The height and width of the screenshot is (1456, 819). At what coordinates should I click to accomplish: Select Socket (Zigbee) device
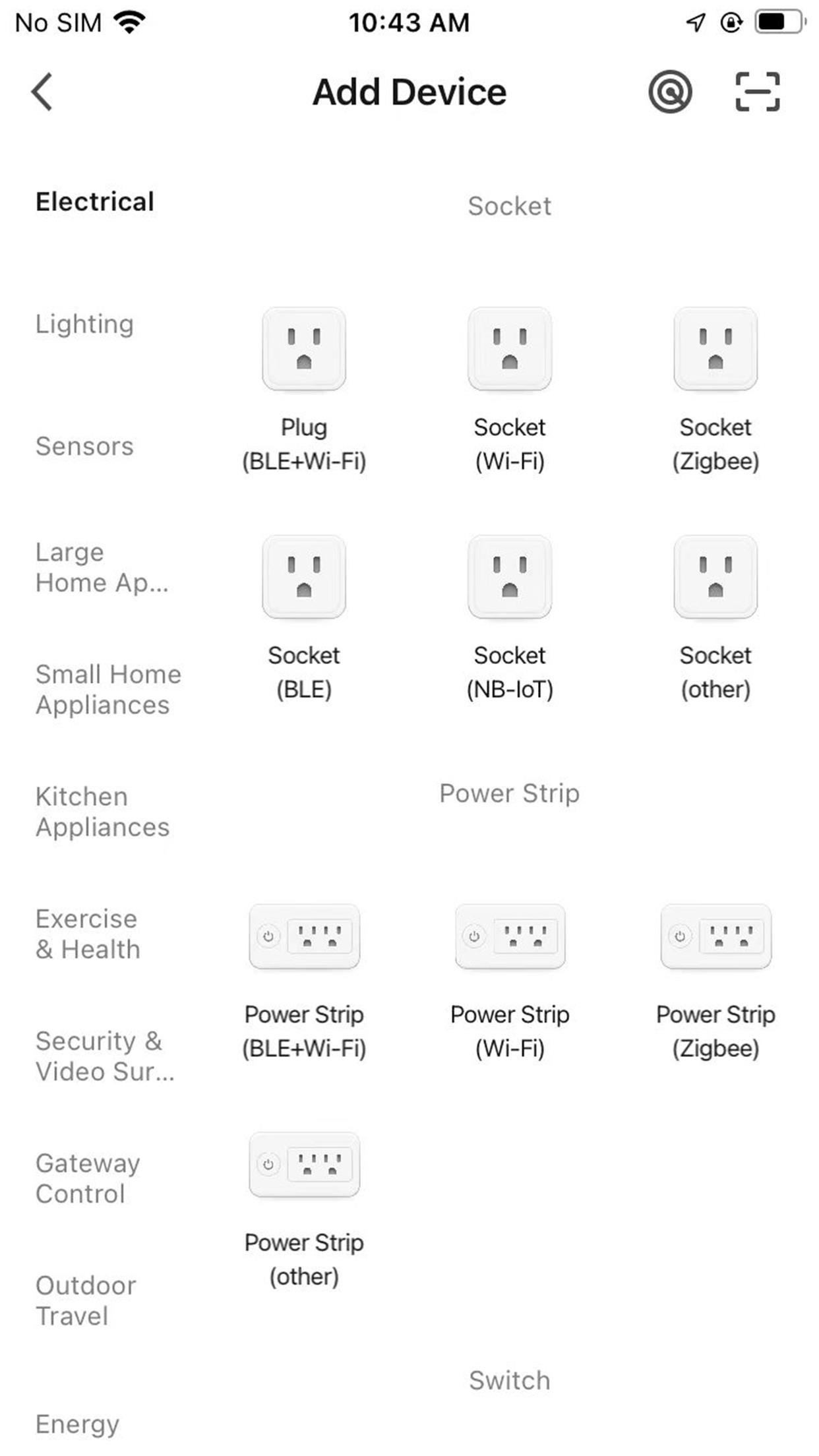coord(715,349)
